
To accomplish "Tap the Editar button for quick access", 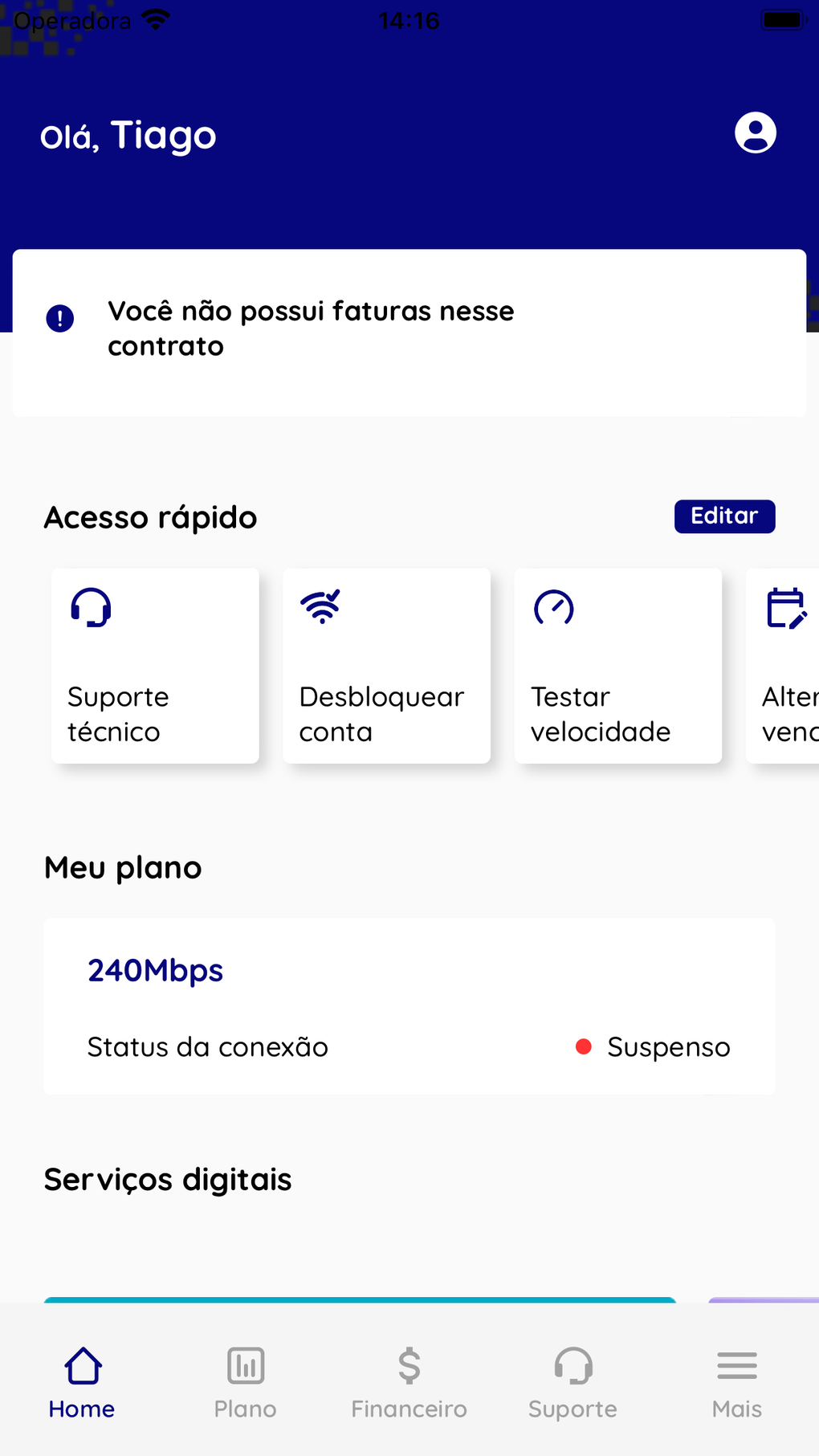I will [724, 516].
